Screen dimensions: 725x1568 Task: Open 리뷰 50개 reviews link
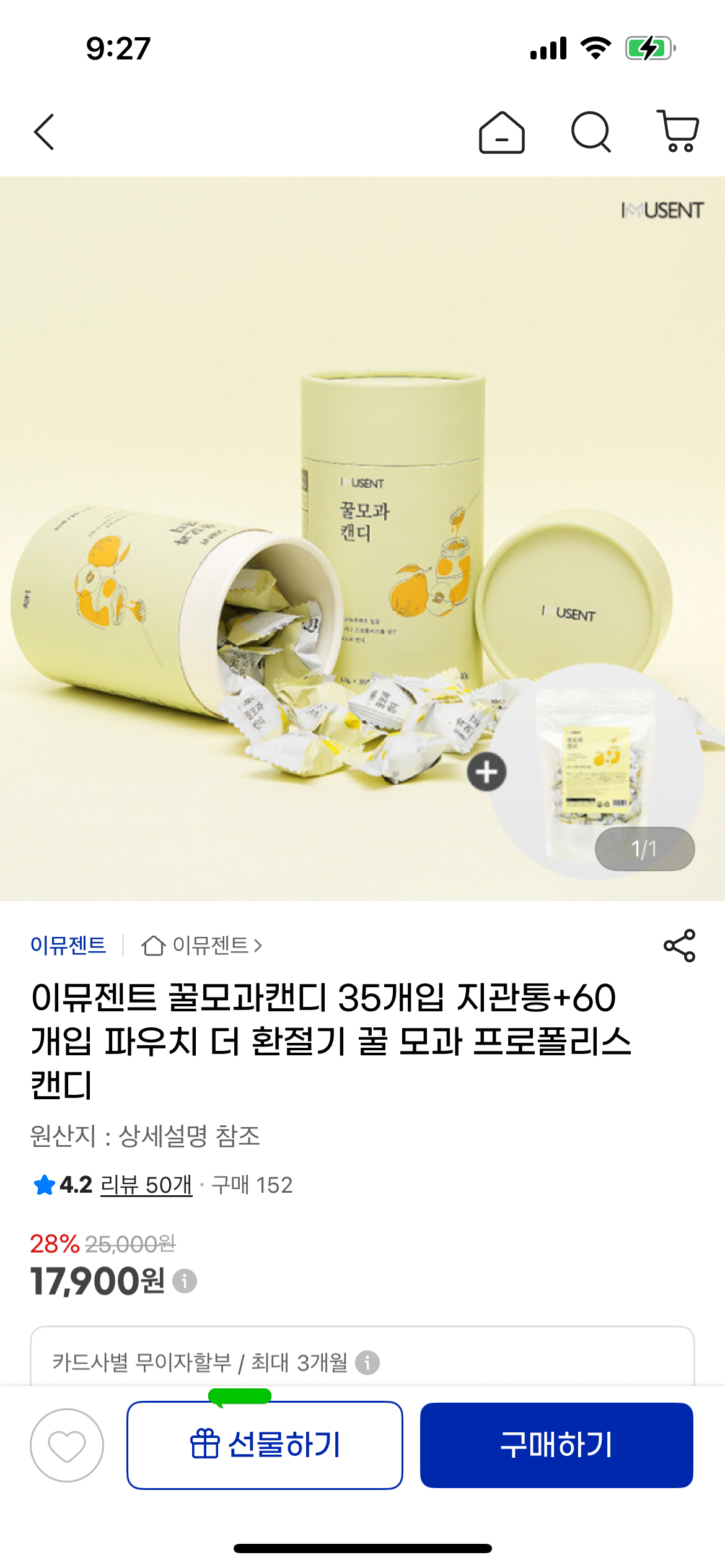click(146, 1185)
